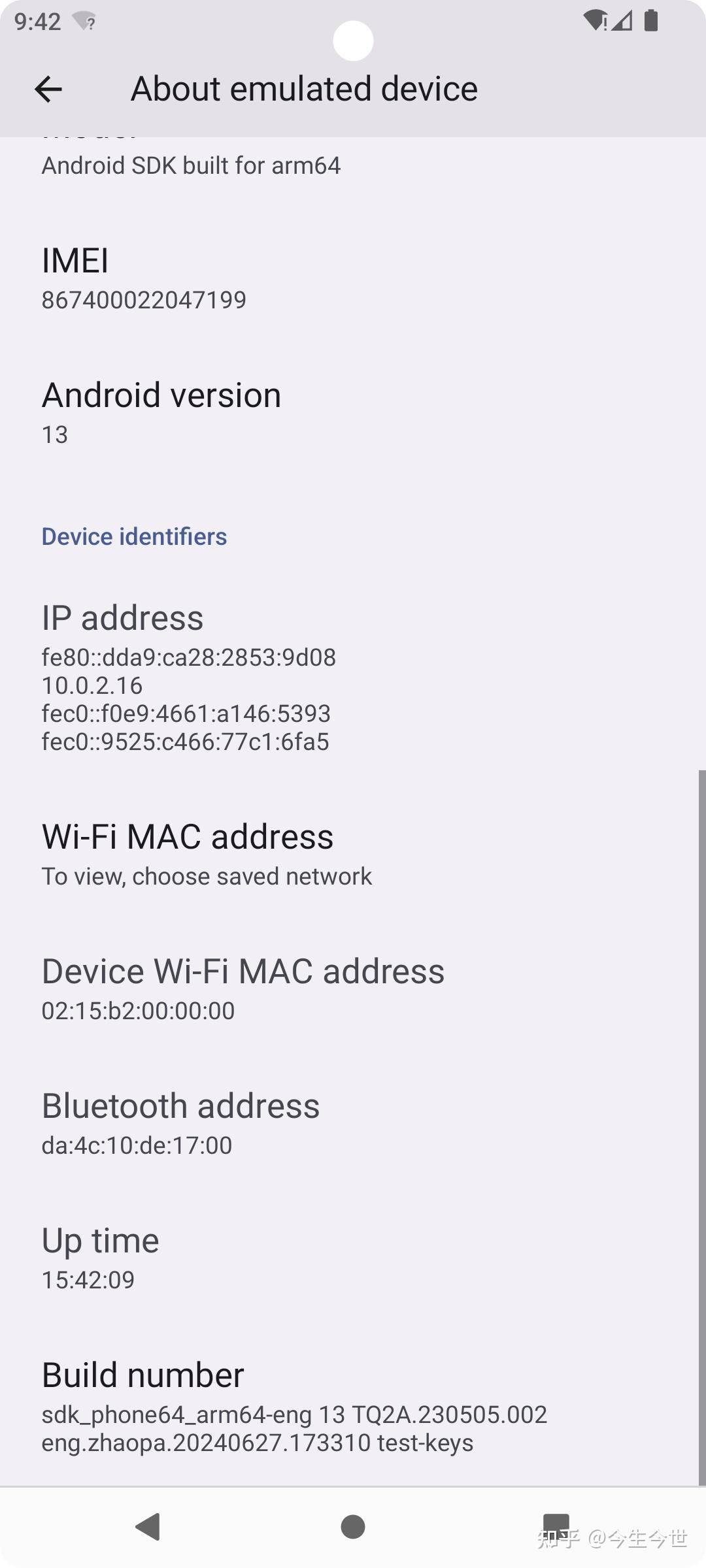Tap the Wi-Fi status icon in status bar
Viewport: 706px width, 1568px height.
pyautogui.click(x=594, y=21)
